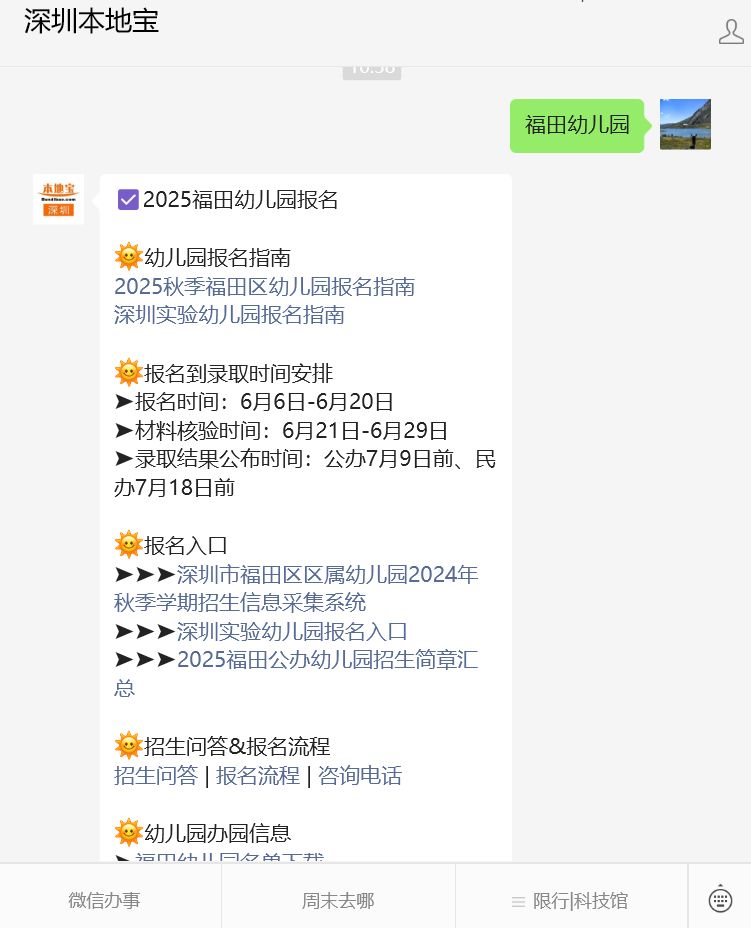Switch to keyboard input mode
The height and width of the screenshot is (928, 751).
[720, 899]
